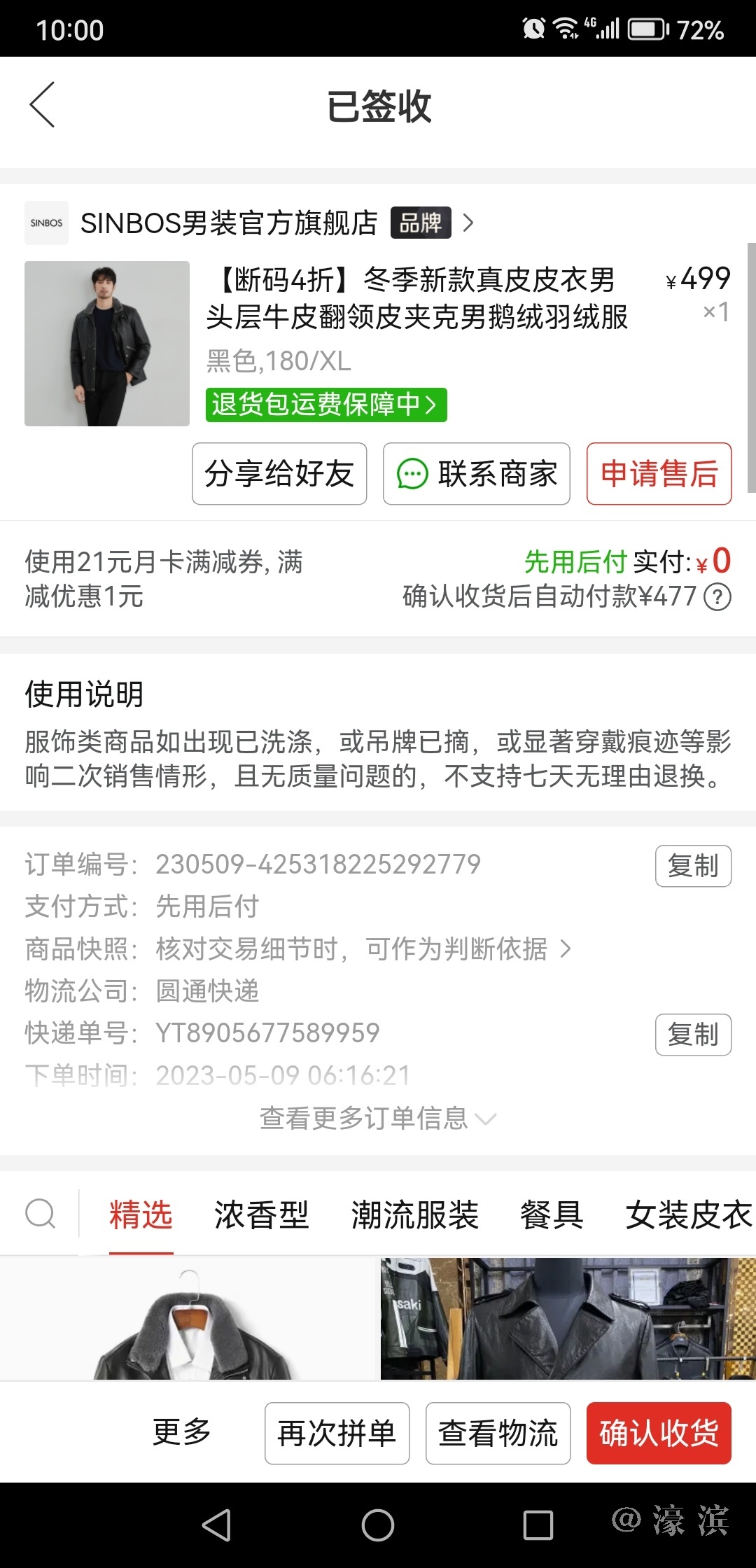This screenshot has height=1568, width=756.
Task: Tap 申请售后 to request after-sales
Action: [x=659, y=474]
